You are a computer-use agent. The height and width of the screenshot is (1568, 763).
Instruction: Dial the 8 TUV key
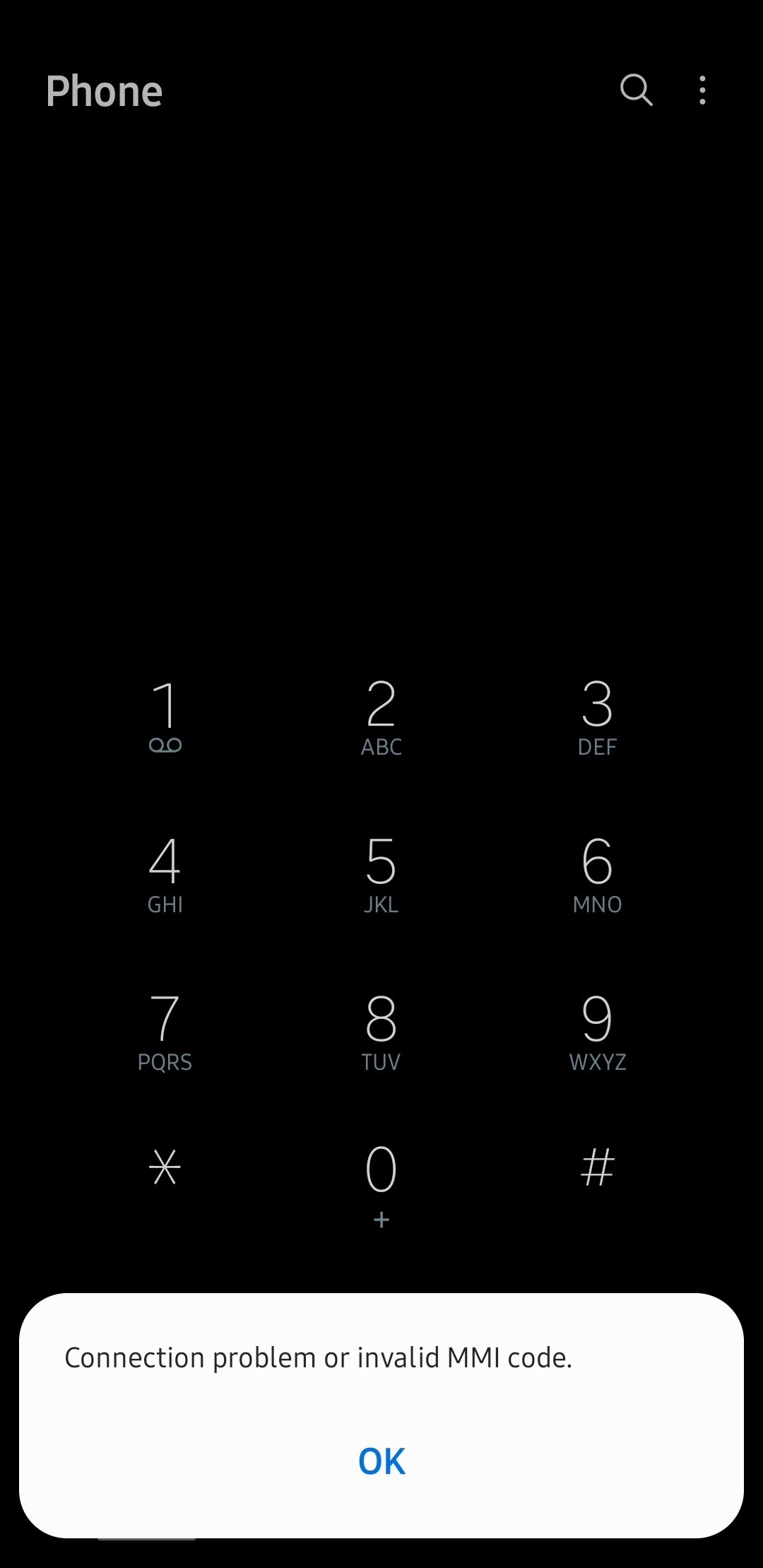381,1032
